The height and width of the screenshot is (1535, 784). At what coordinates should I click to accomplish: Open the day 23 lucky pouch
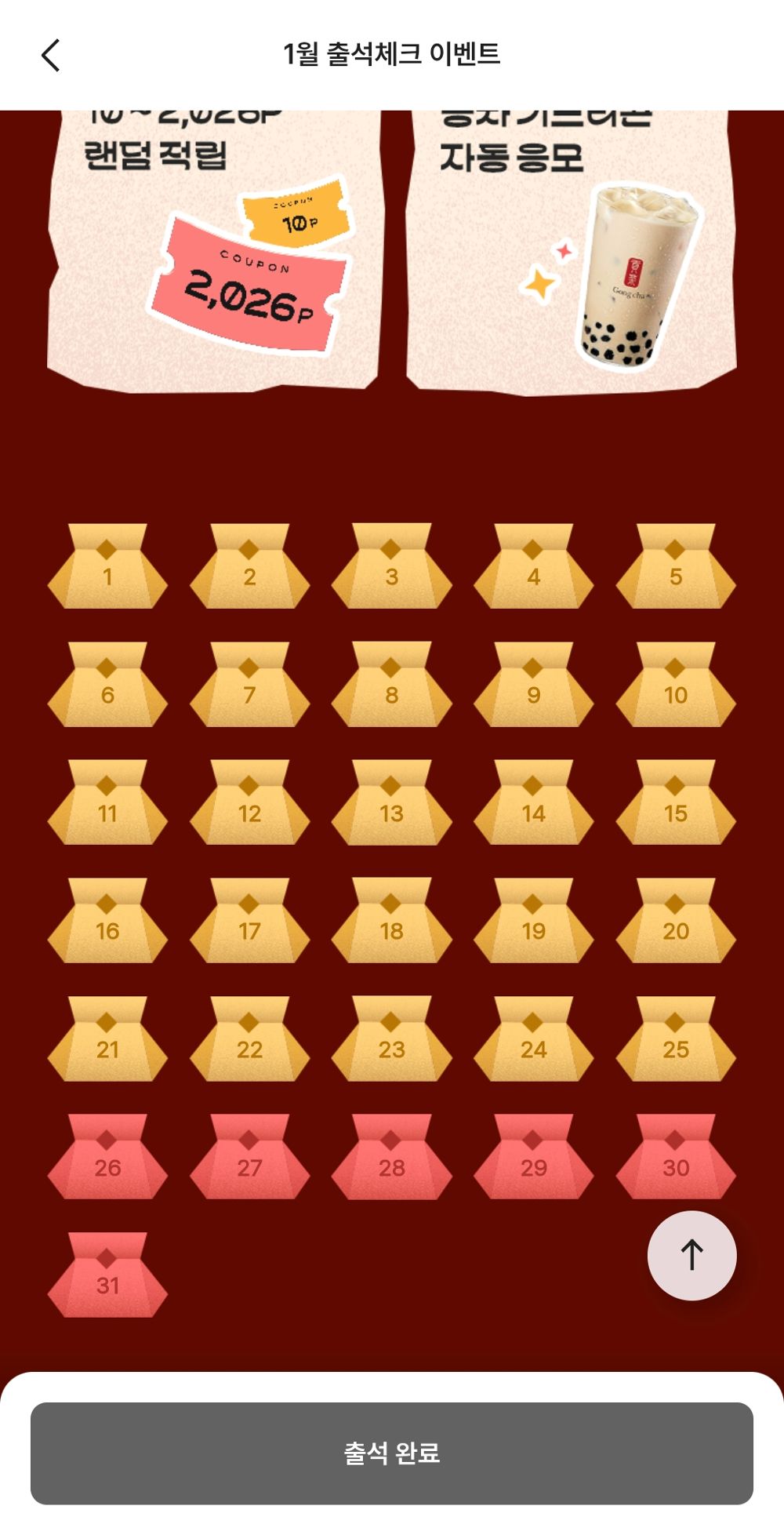392,1041
